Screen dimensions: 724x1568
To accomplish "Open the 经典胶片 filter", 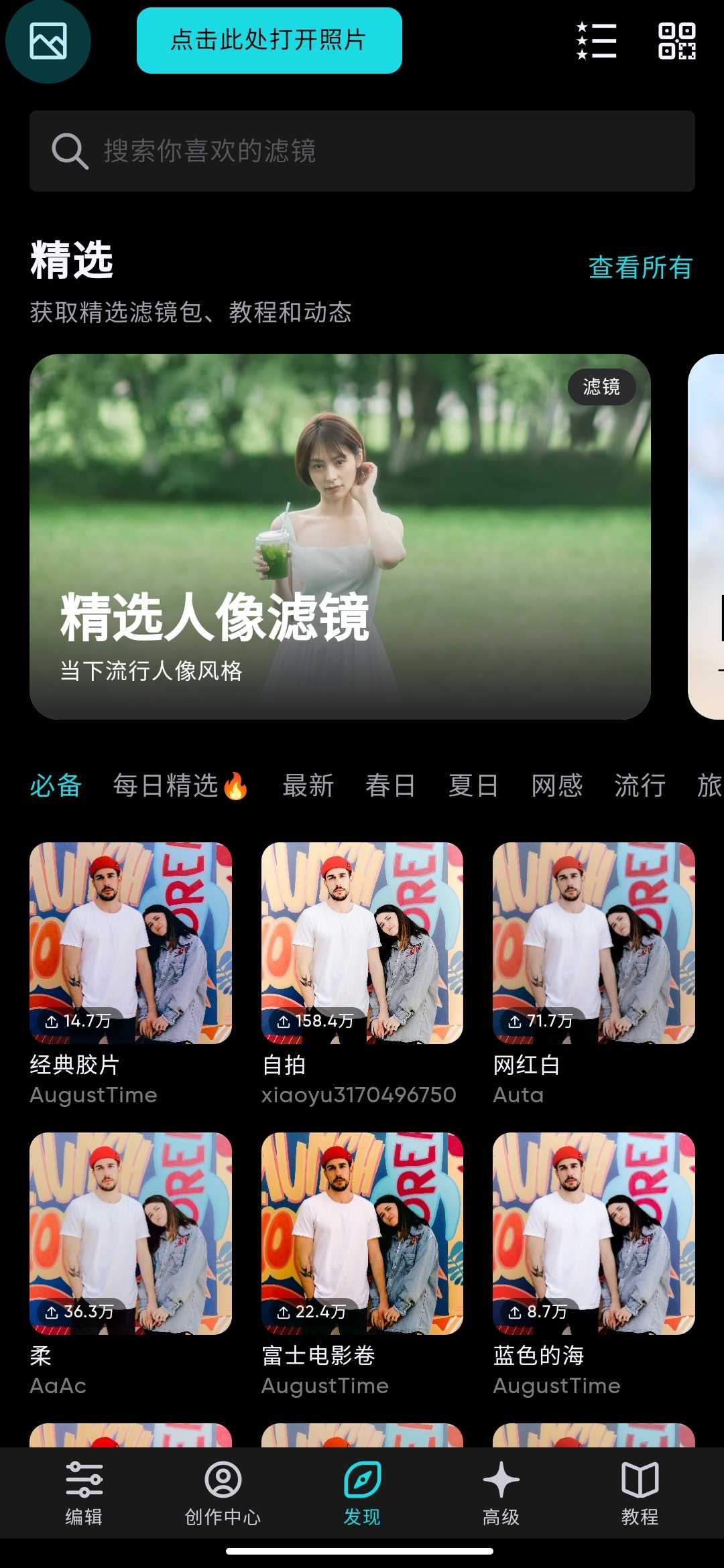I will [131, 943].
